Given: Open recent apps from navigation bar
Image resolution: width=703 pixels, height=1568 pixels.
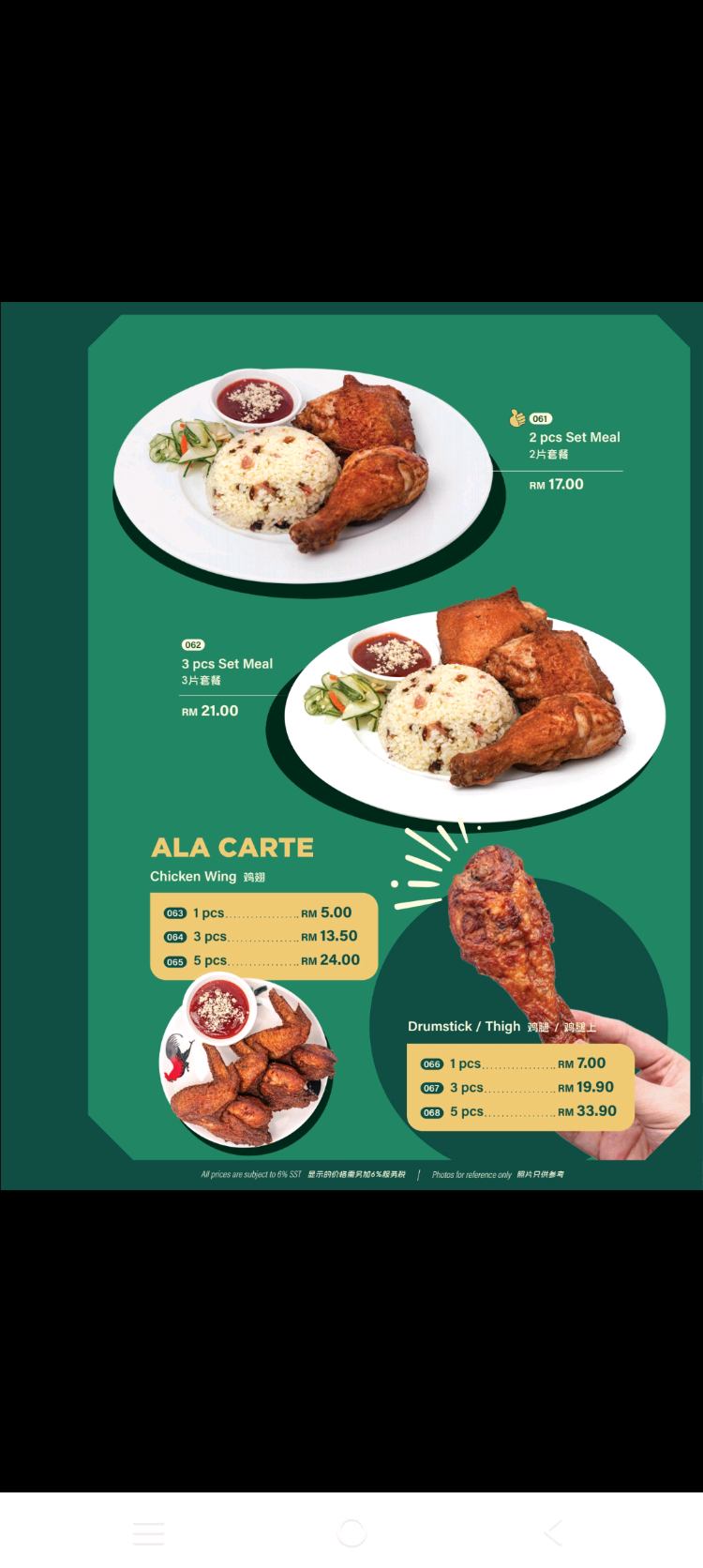Looking at the screenshot, I should [148, 1533].
